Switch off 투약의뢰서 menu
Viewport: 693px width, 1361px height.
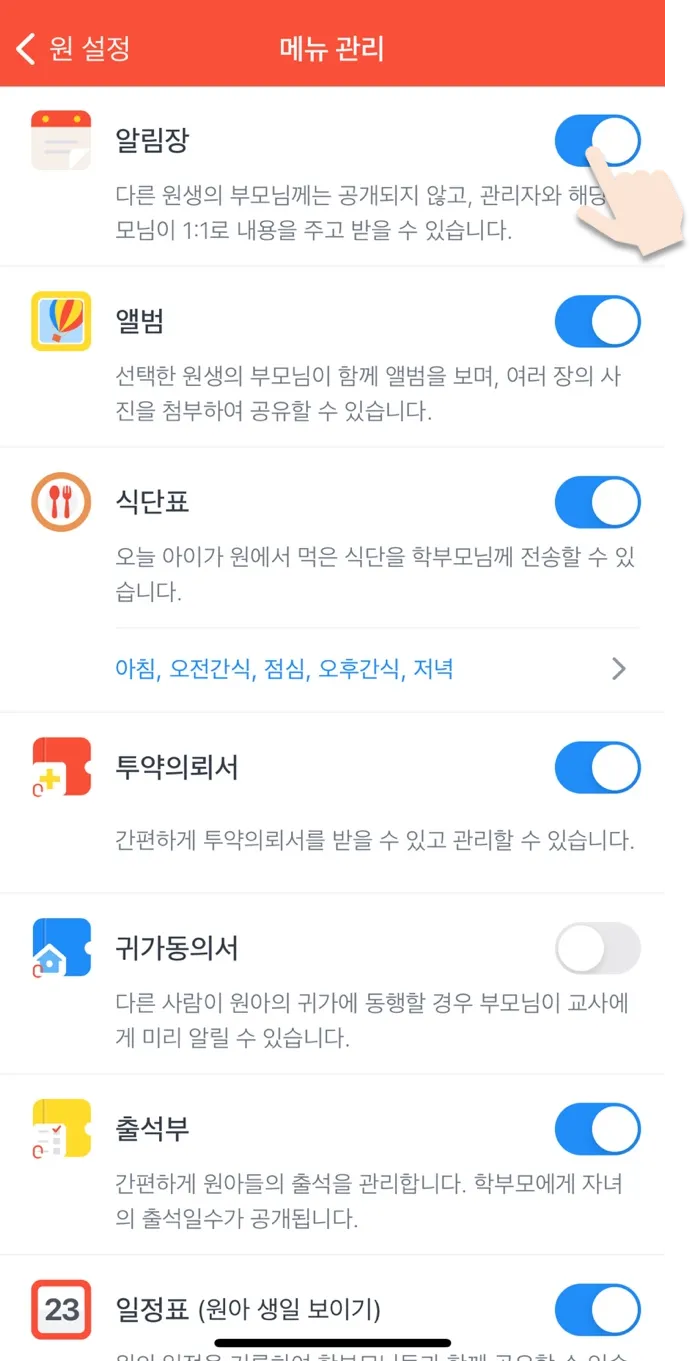click(597, 768)
